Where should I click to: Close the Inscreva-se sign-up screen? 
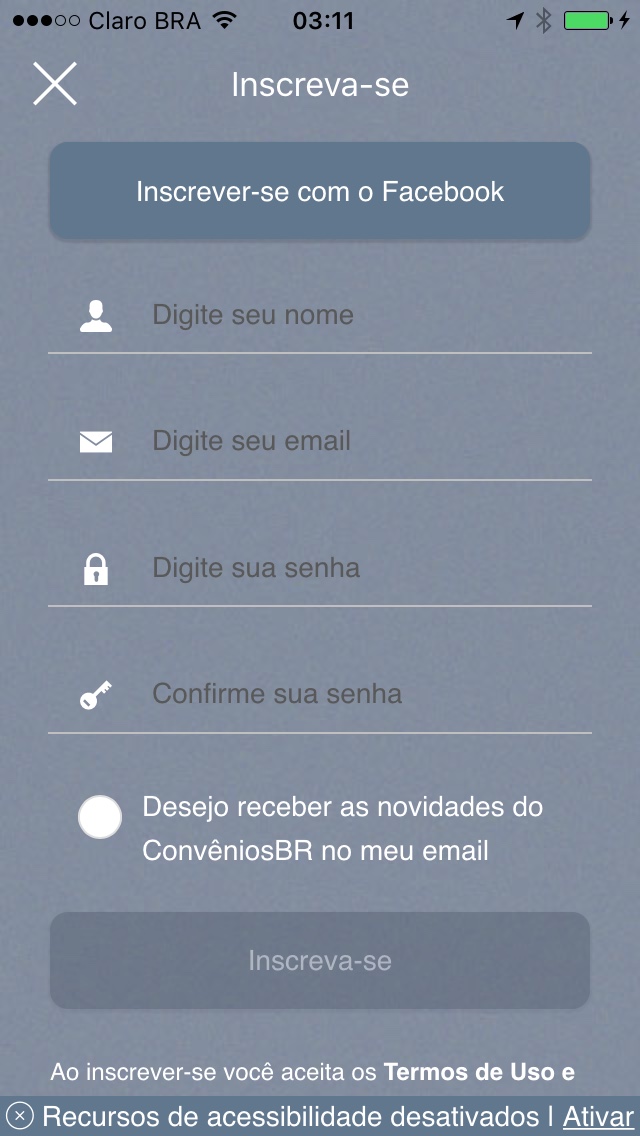coord(55,84)
